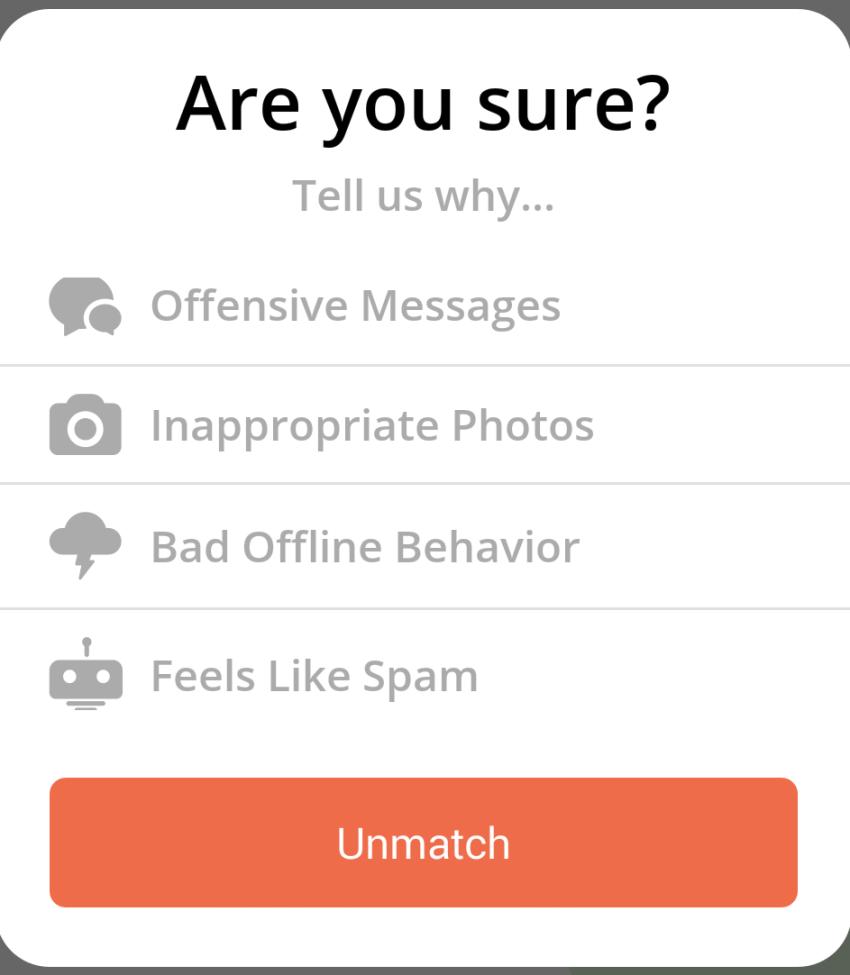Select Feels Like Spam reason
The width and height of the screenshot is (850, 975).
314,677
